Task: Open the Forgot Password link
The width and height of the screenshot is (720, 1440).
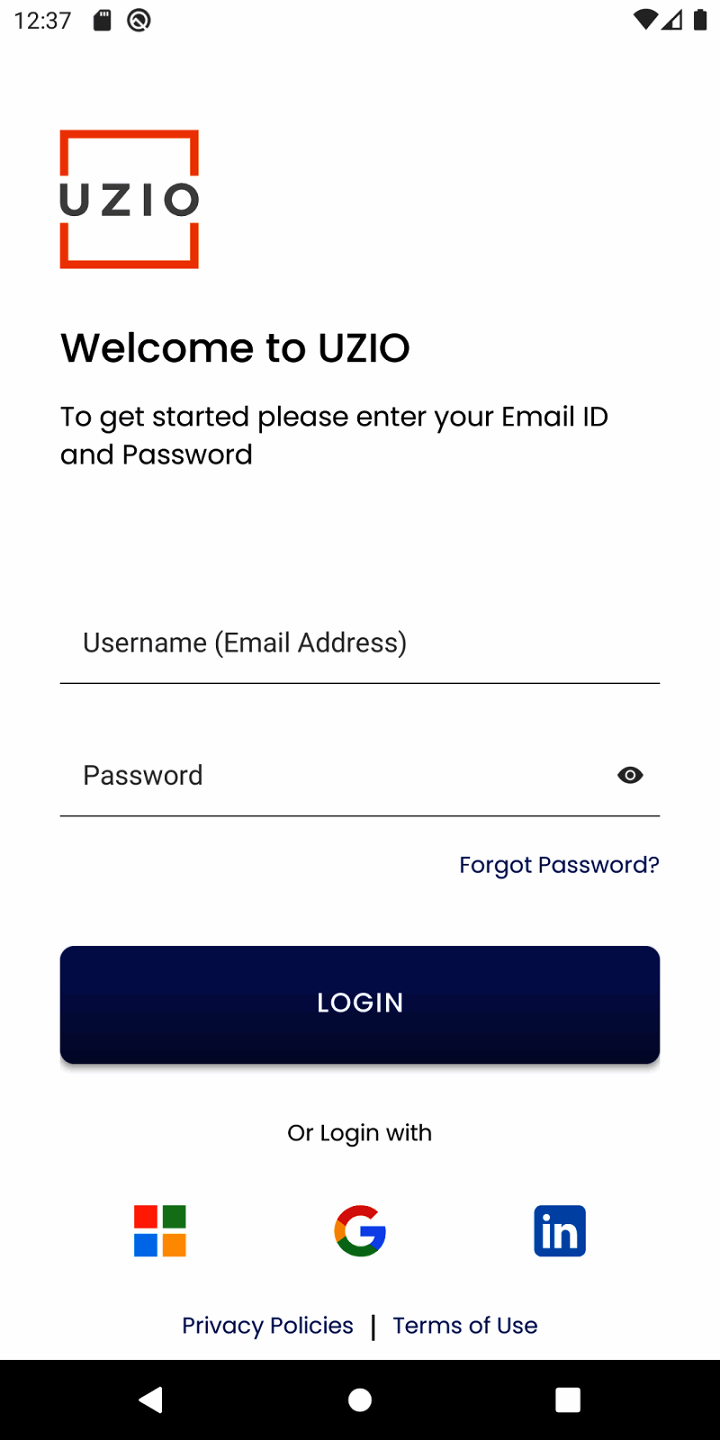Action: point(558,865)
